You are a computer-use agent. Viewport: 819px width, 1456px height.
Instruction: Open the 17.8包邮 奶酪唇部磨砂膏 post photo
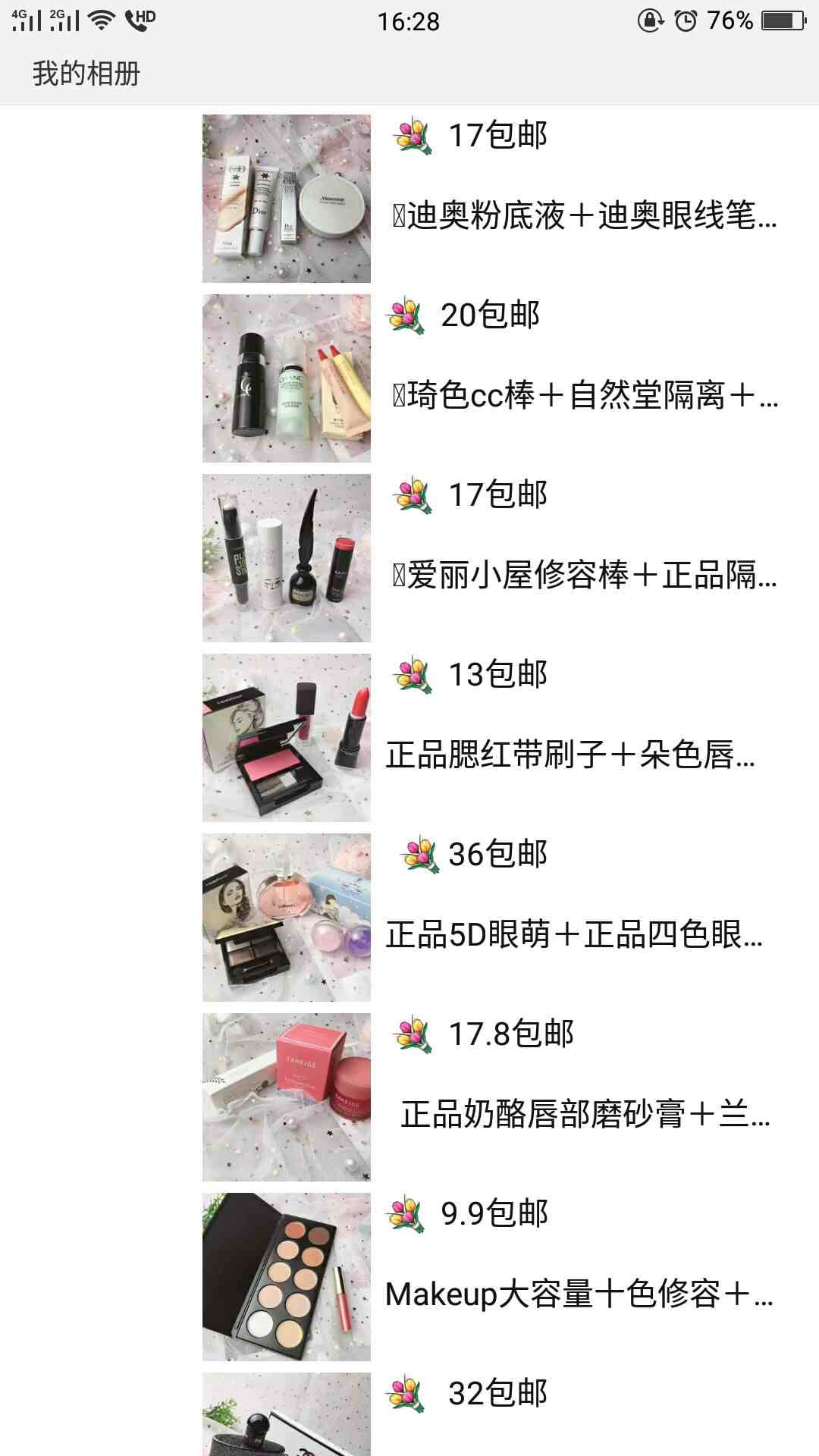(286, 1097)
